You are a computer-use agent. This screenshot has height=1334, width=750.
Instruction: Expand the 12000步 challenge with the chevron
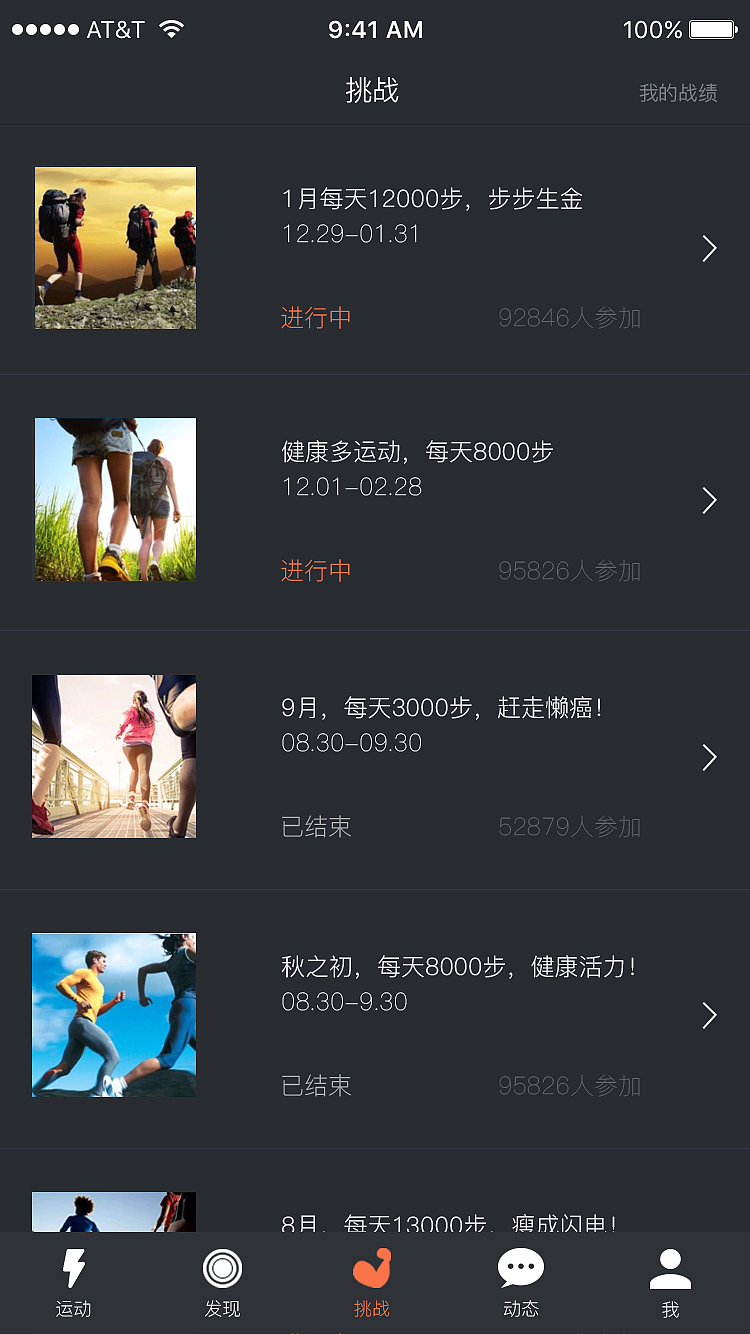709,248
